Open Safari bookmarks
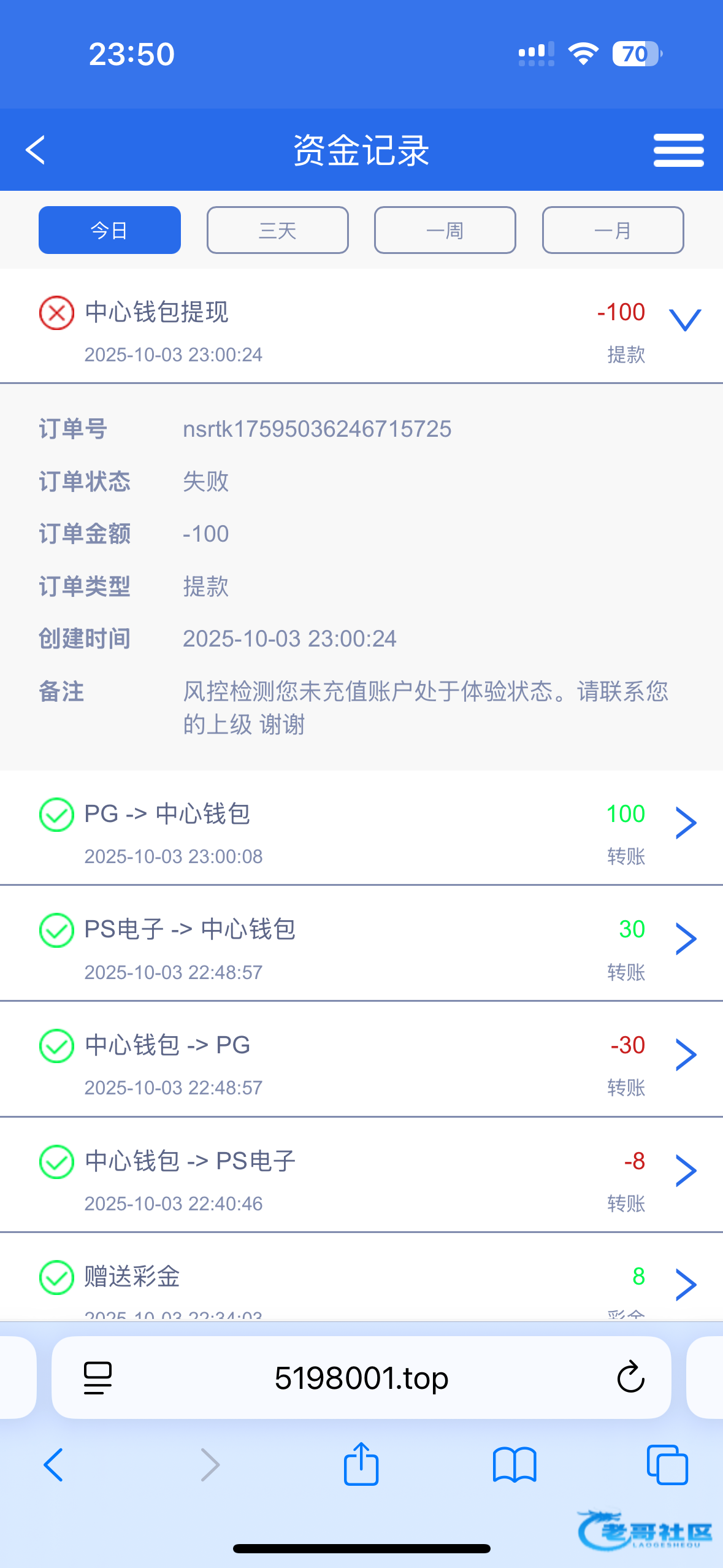This screenshot has height=1568, width=723. click(515, 1465)
